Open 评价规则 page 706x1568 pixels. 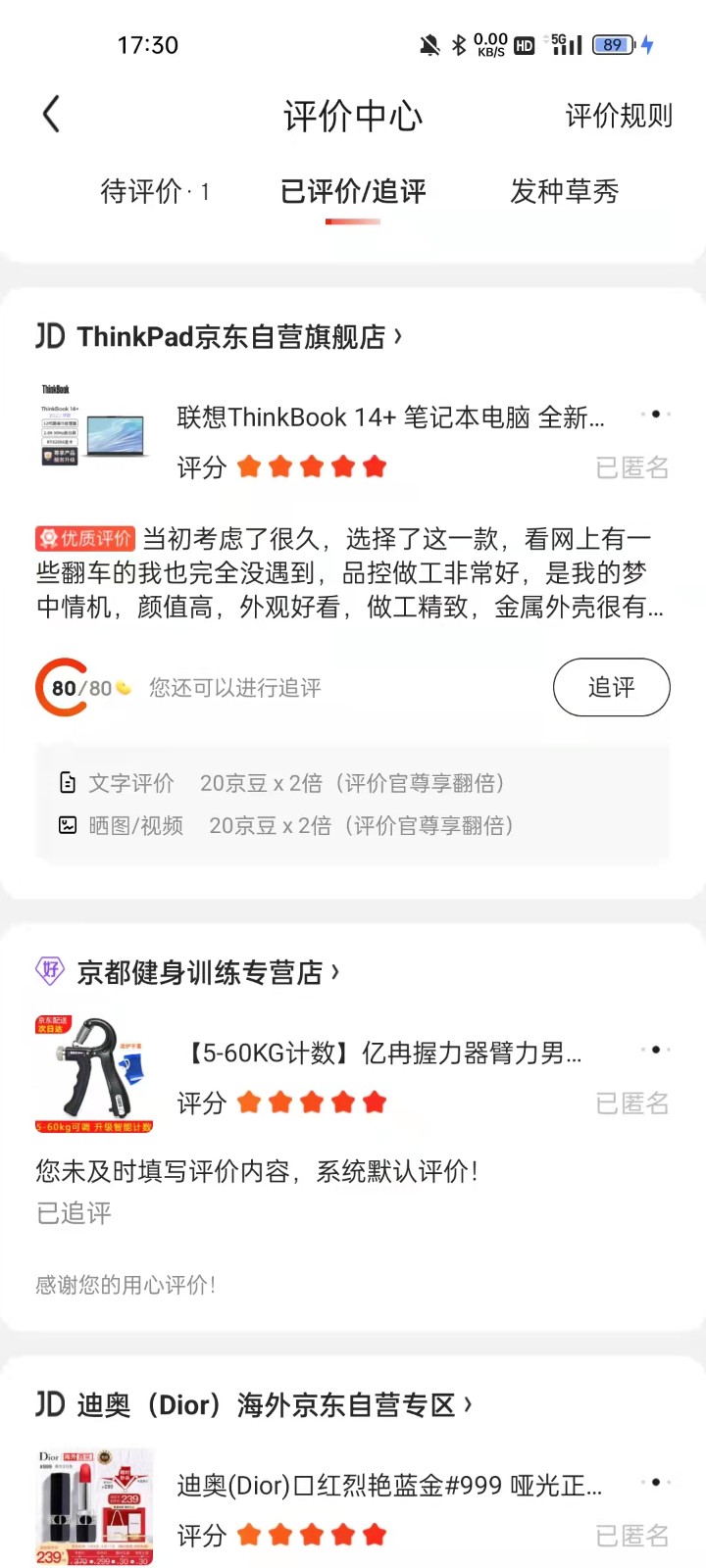coord(619,116)
